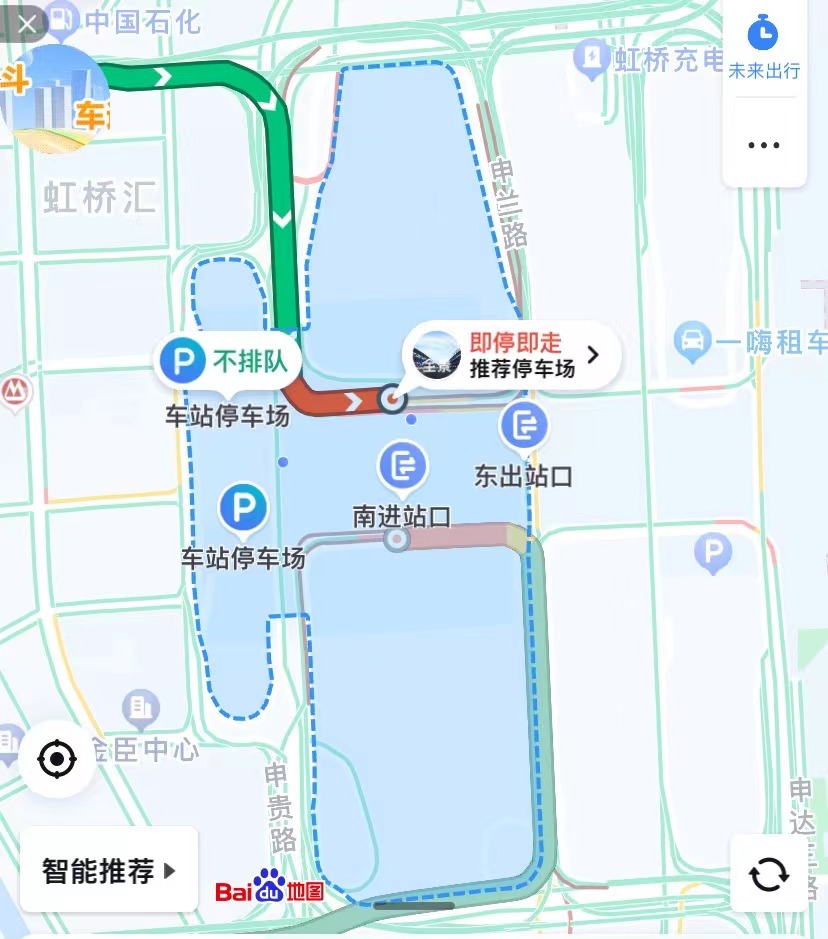Image resolution: width=828 pixels, height=939 pixels.
Task: Select the 不排队 车站停车场 parking marker
Action: [230, 361]
